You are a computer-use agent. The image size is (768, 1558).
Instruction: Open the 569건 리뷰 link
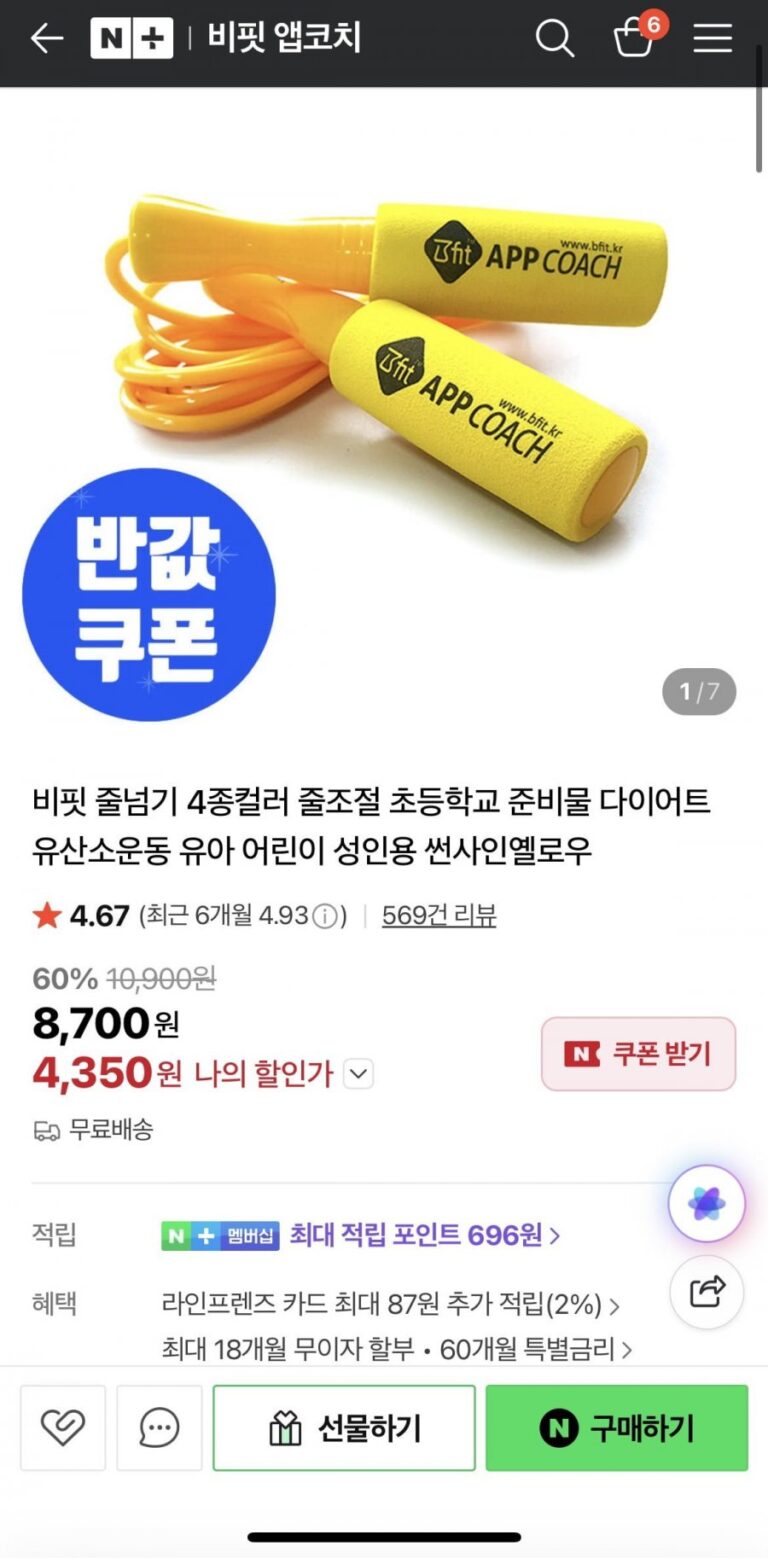click(438, 915)
